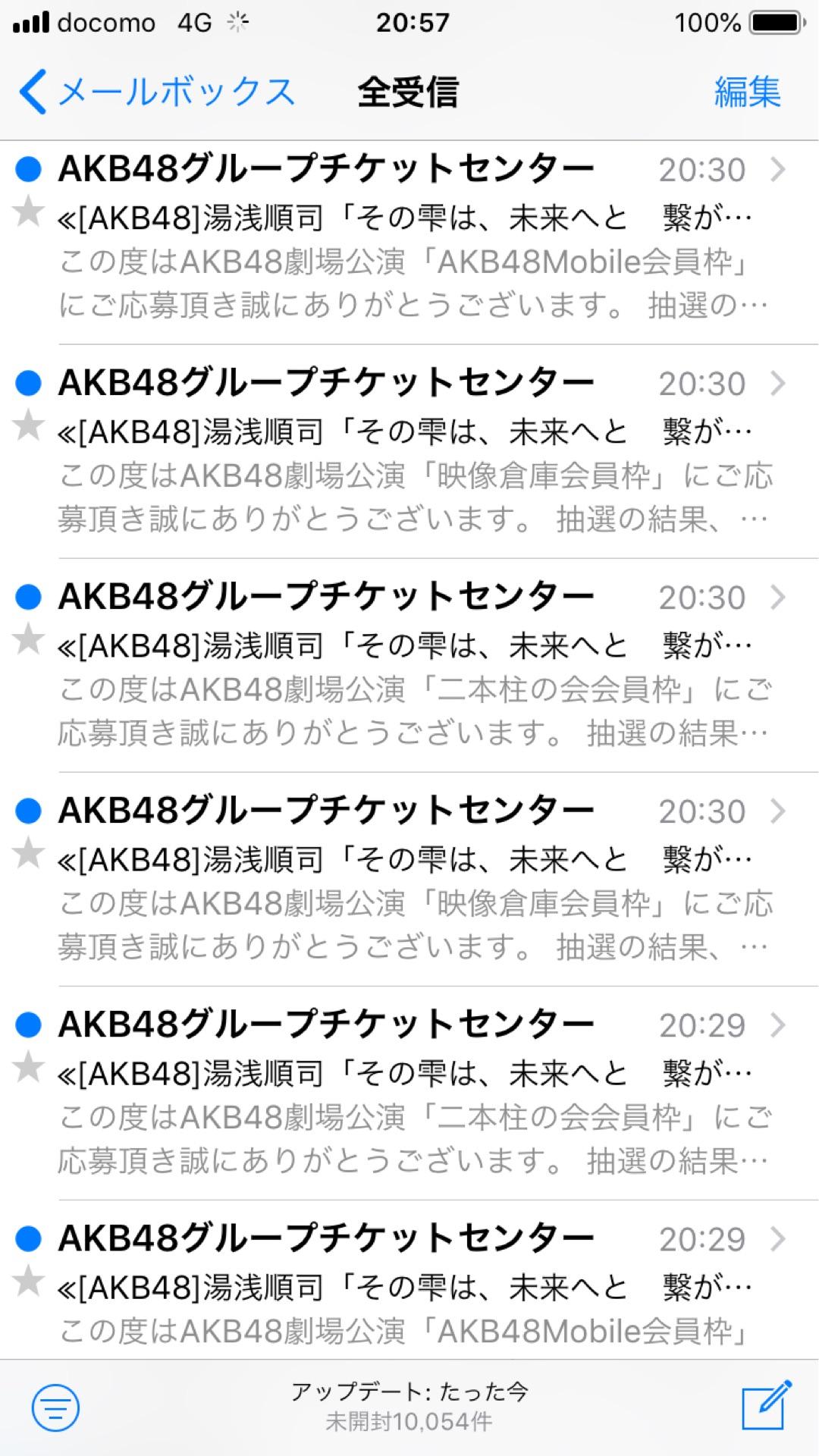
Task: Tap 編集 to edit the inbox
Action: pyautogui.click(x=747, y=93)
